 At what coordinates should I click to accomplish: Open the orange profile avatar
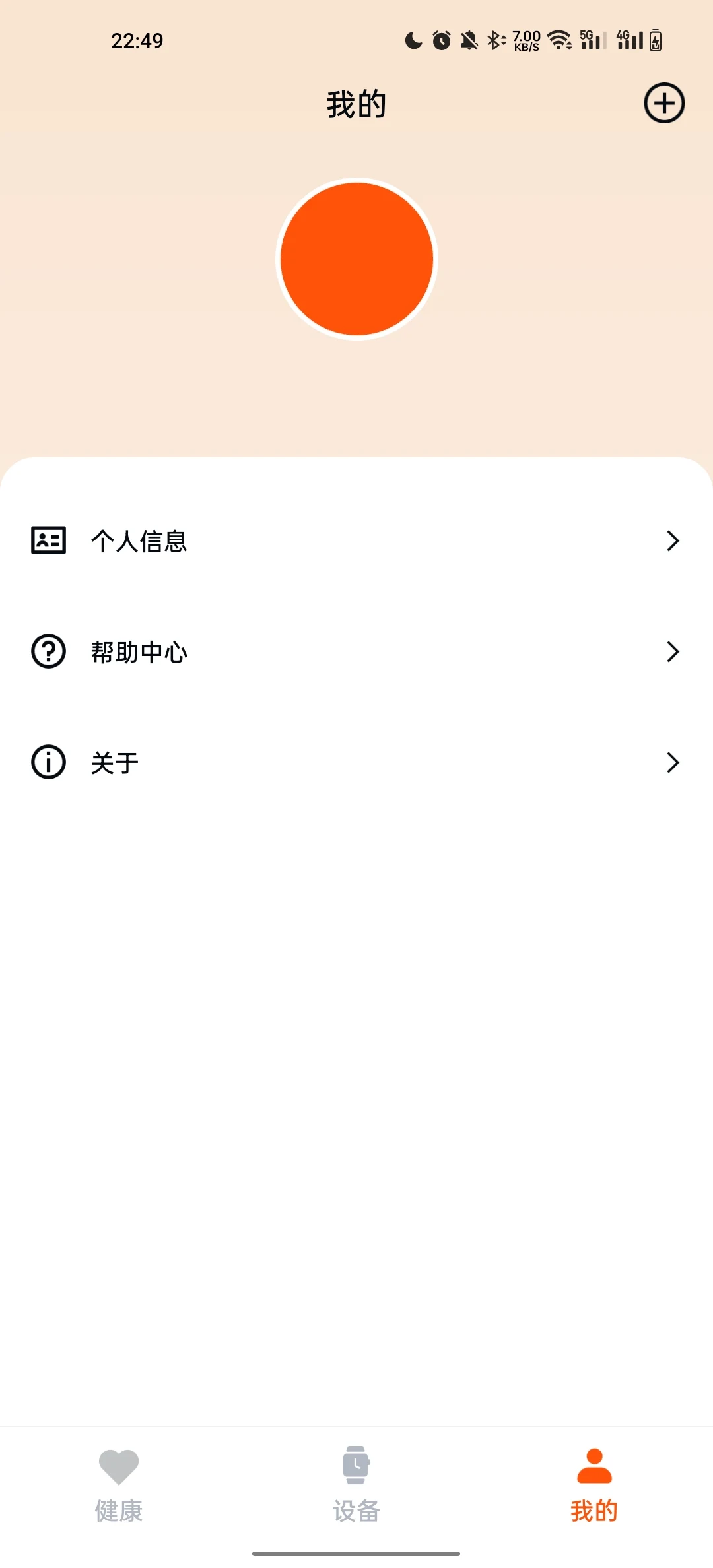[356, 259]
